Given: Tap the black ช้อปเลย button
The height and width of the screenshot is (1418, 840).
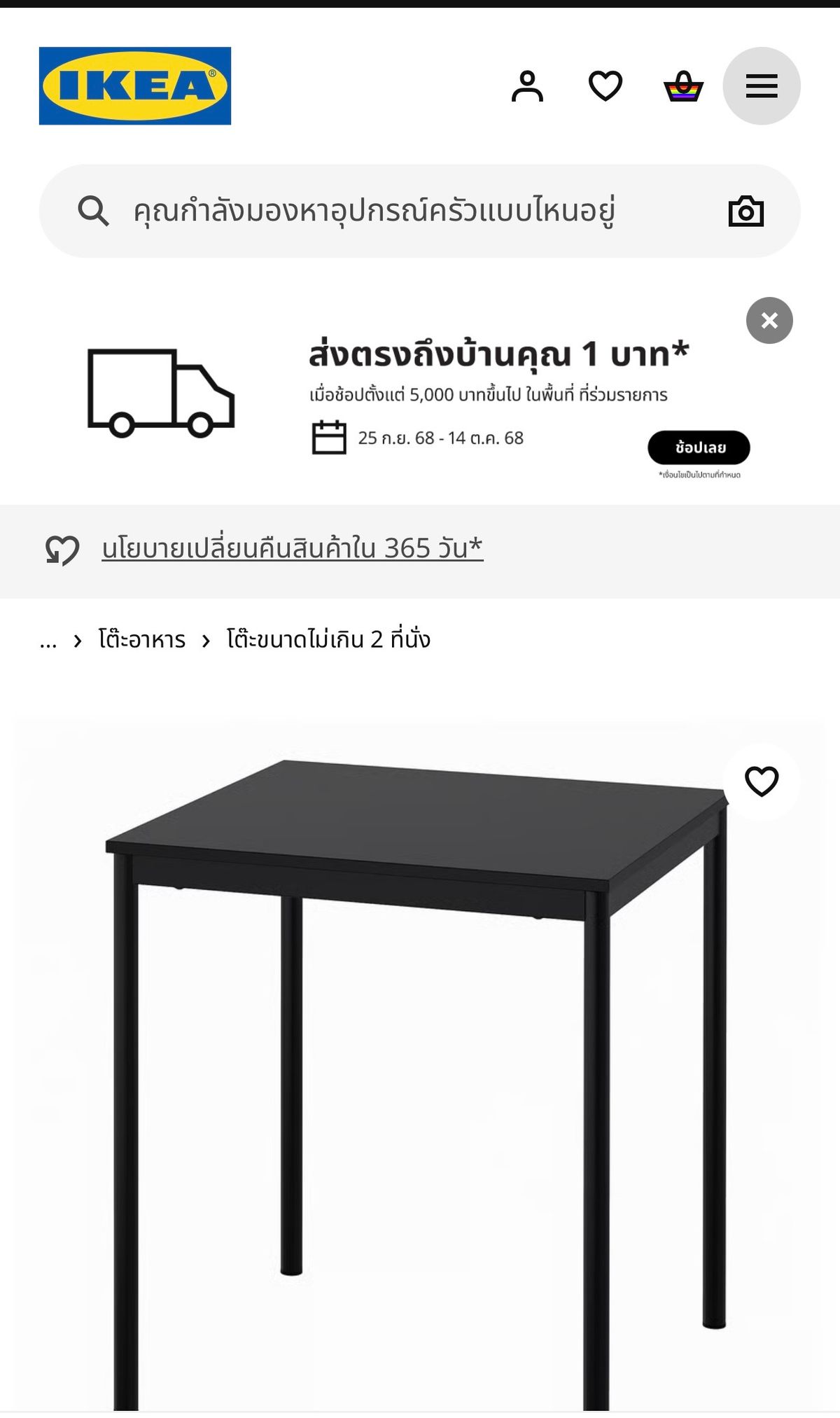Looking at the screenshot, I should click(699, 447).
